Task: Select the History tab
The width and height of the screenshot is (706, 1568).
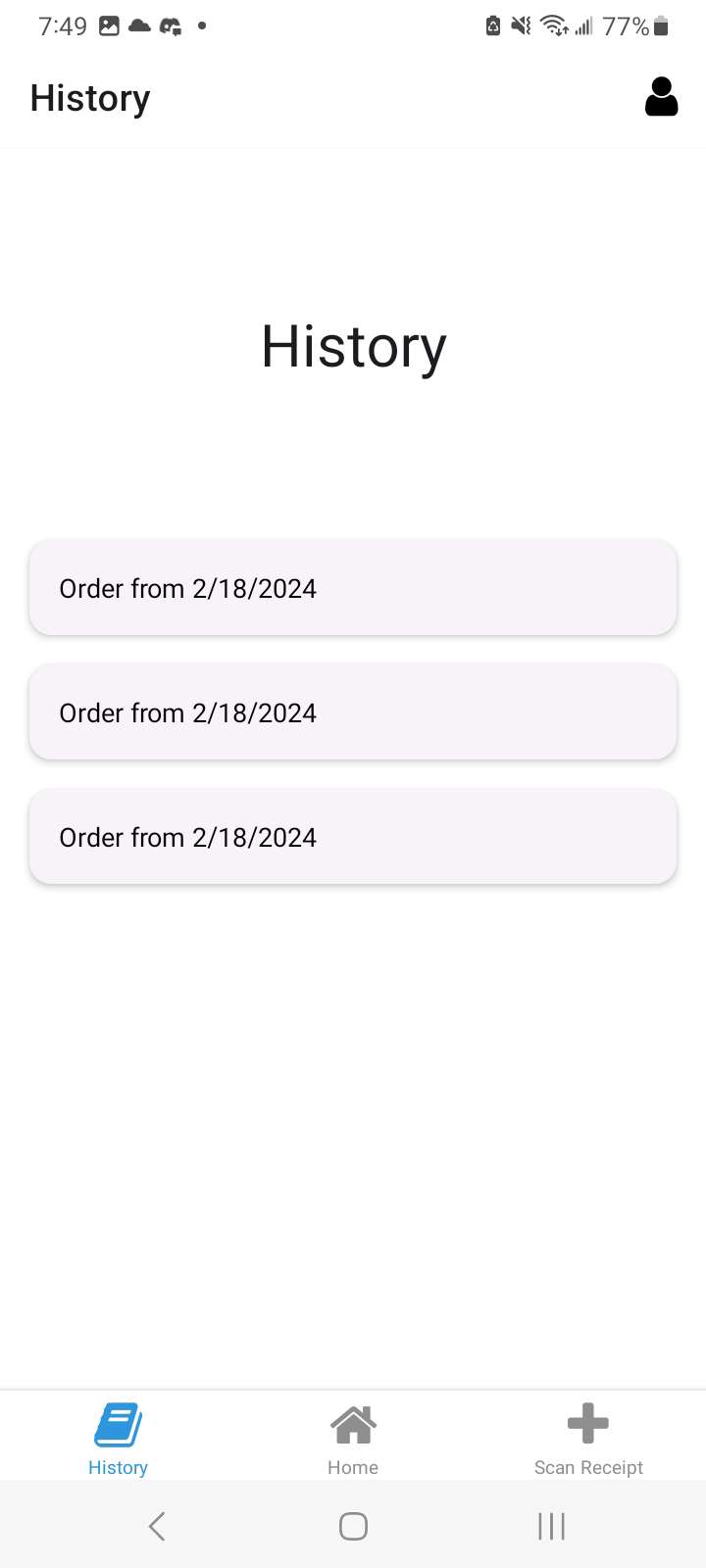Action: tap(118, 1438)
